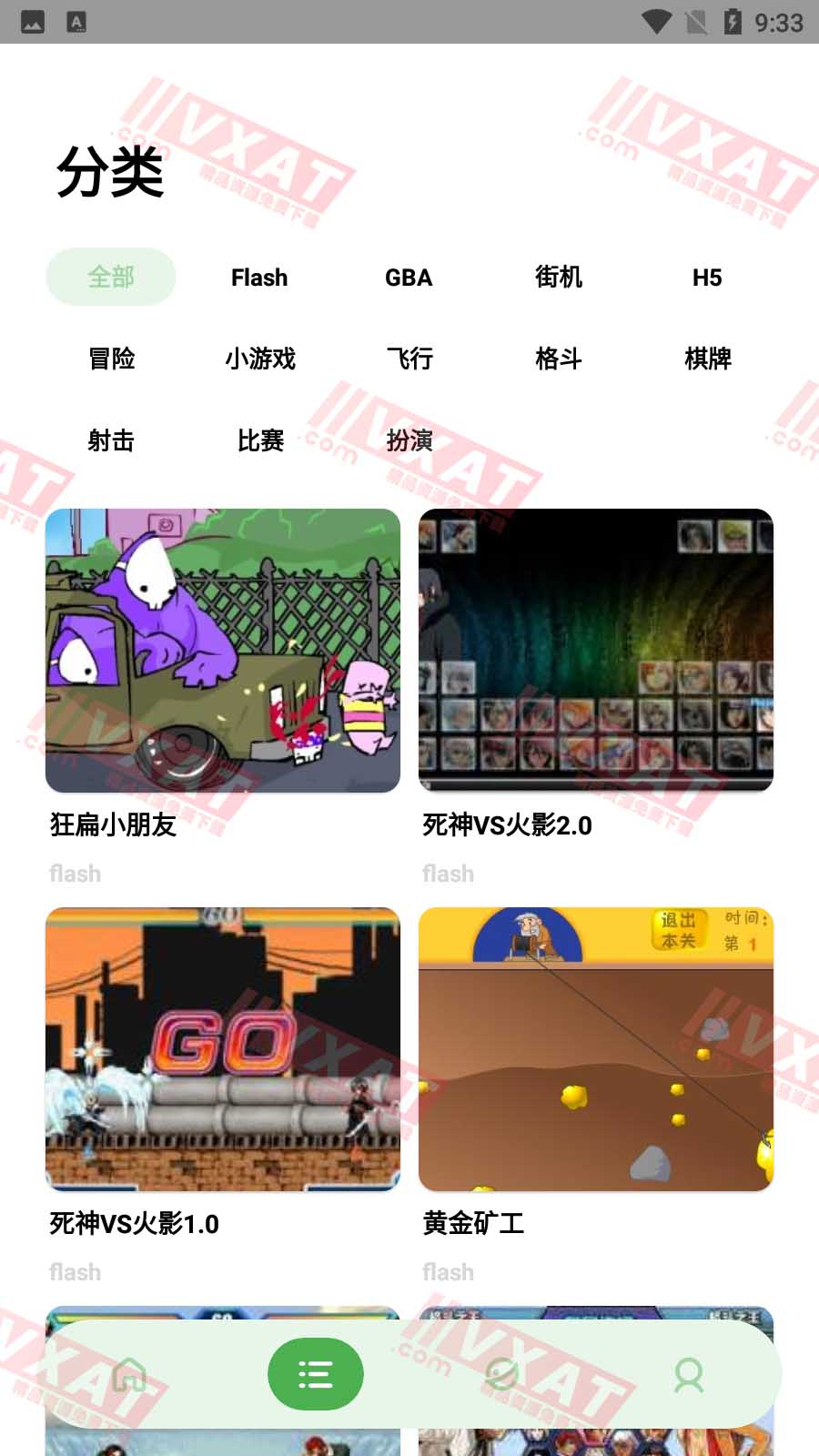Open the 黄金矿工 game
The height and width of the screenshot is (1456, 819).
click(596, 1049)
